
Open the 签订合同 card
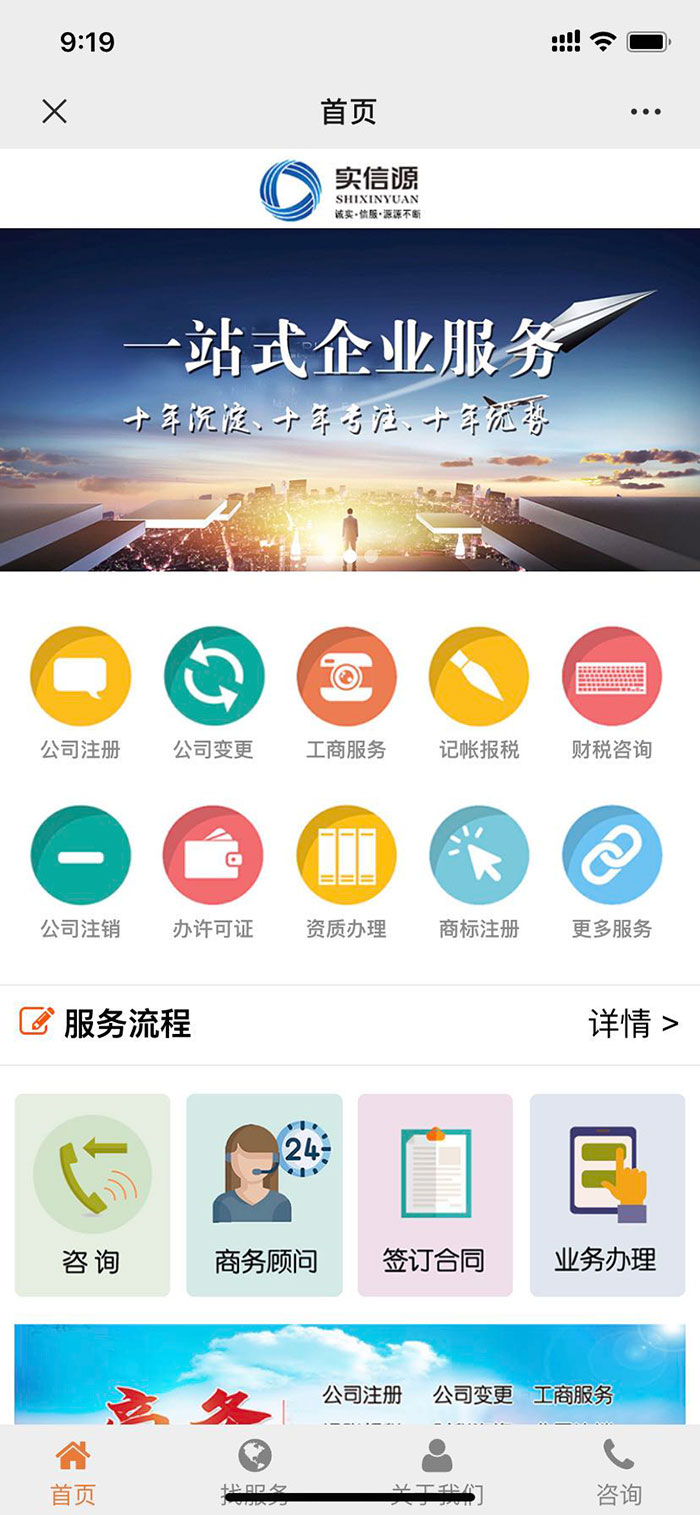[x=435, y=1195]
